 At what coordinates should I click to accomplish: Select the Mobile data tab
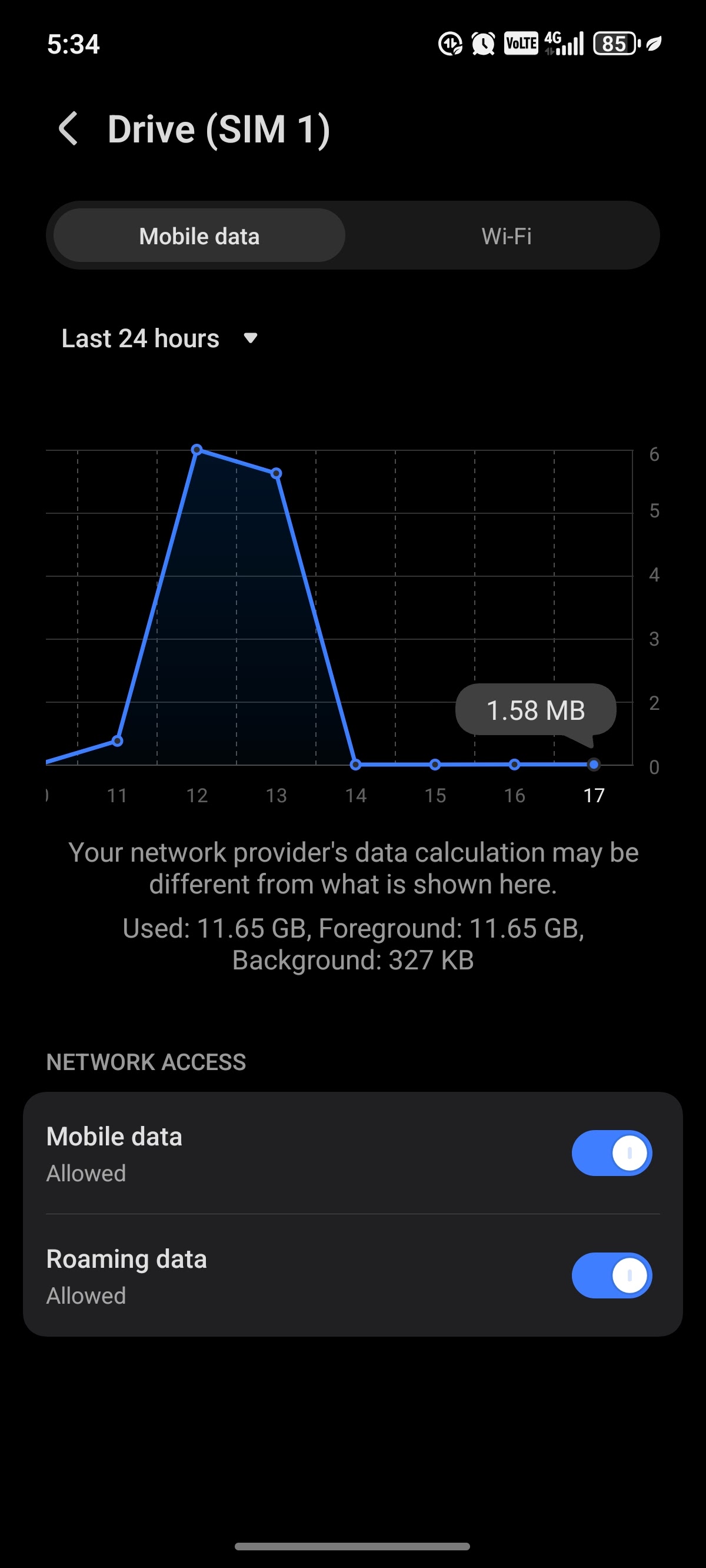(199, 236)
